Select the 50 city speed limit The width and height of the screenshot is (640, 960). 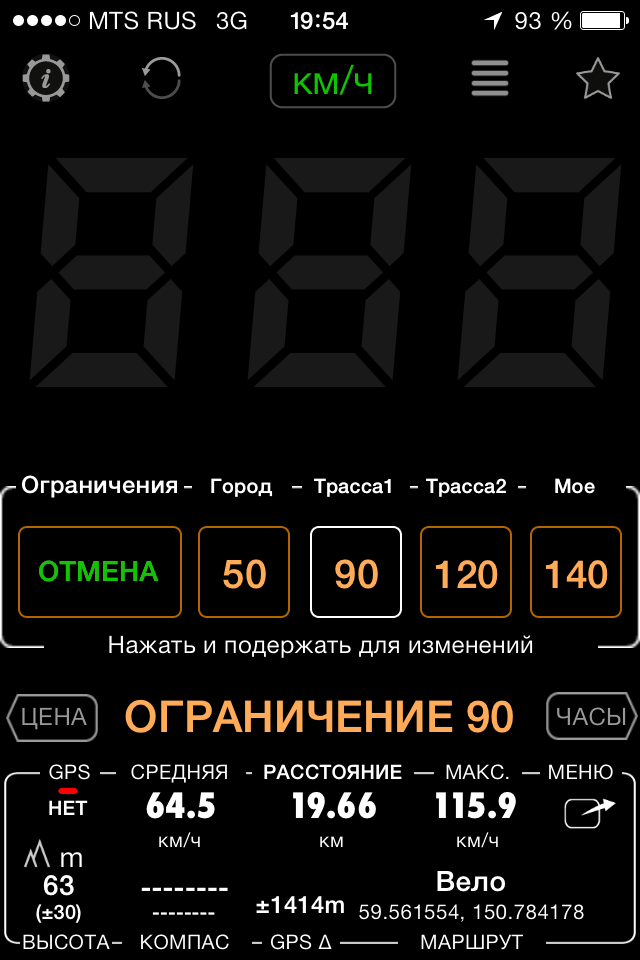pyautogui.click(x=244, y=573)
